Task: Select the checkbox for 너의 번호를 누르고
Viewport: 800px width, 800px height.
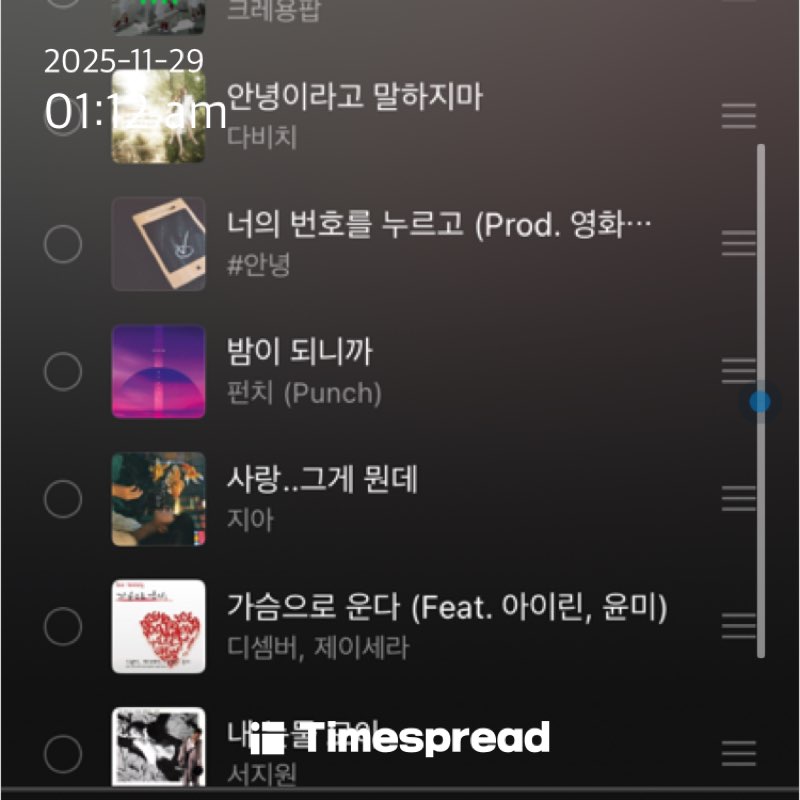Action: [63, 244]
